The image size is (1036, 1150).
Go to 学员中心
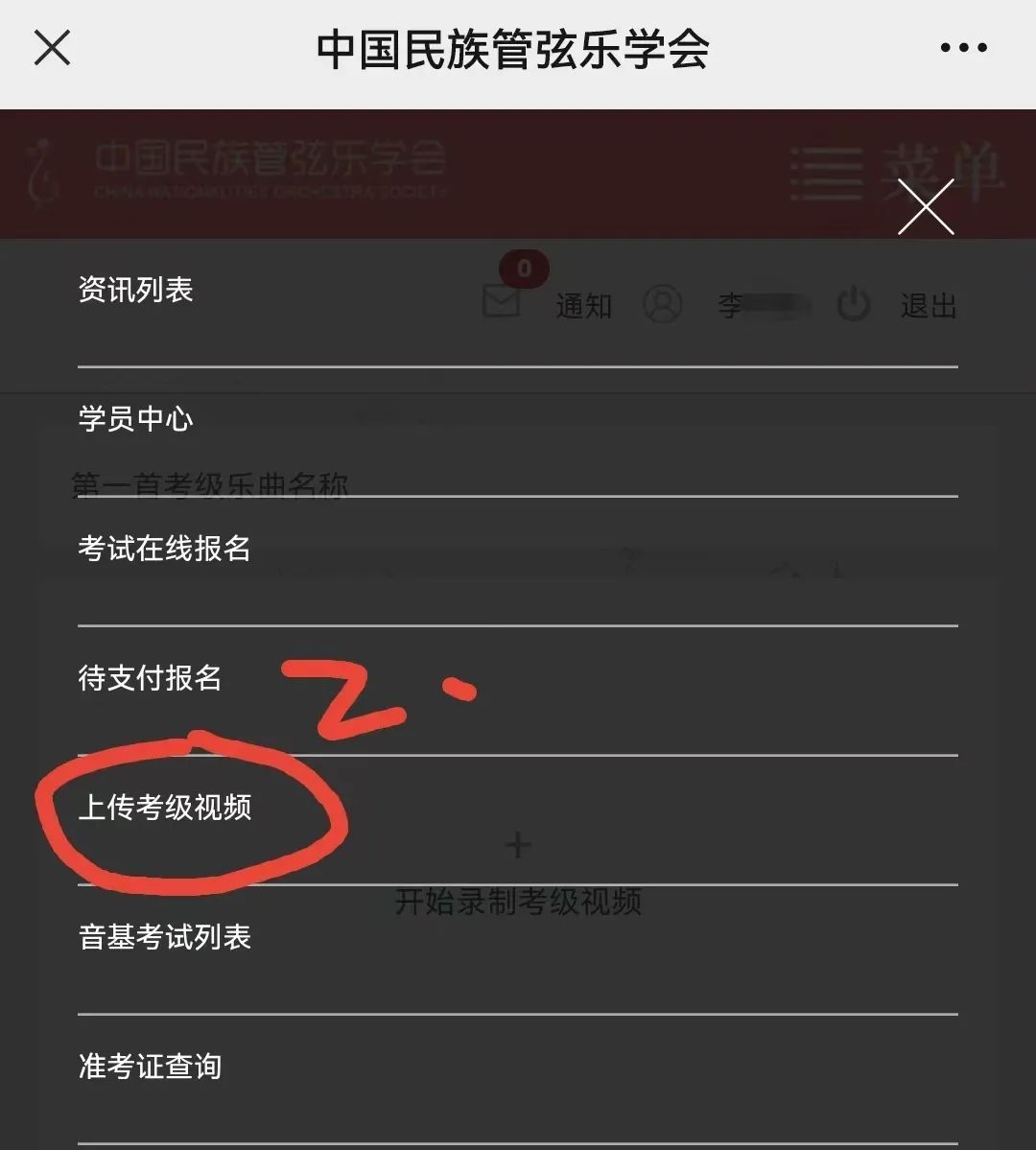click(135, 419)
